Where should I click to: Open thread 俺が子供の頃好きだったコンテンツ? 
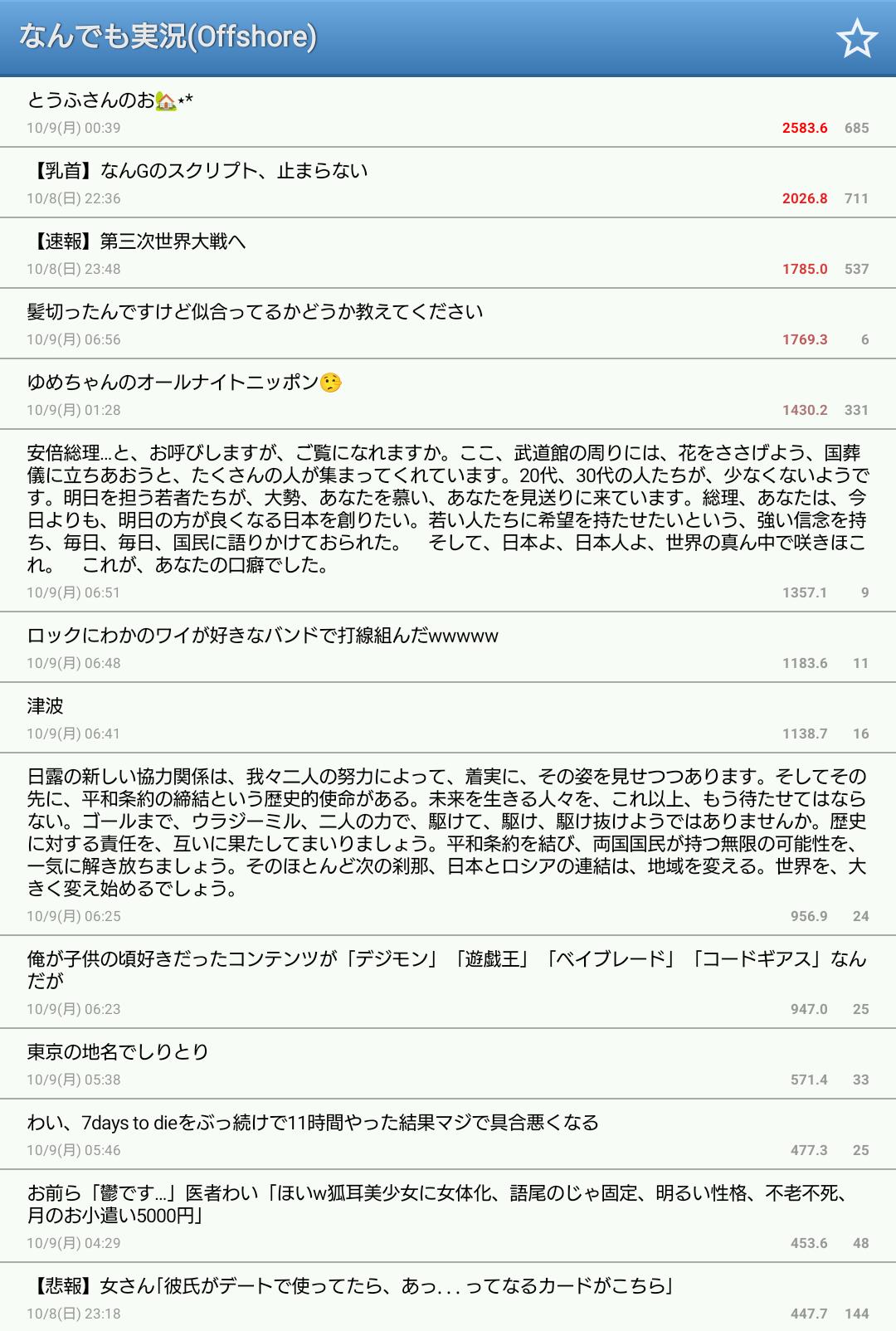(448, 982)
